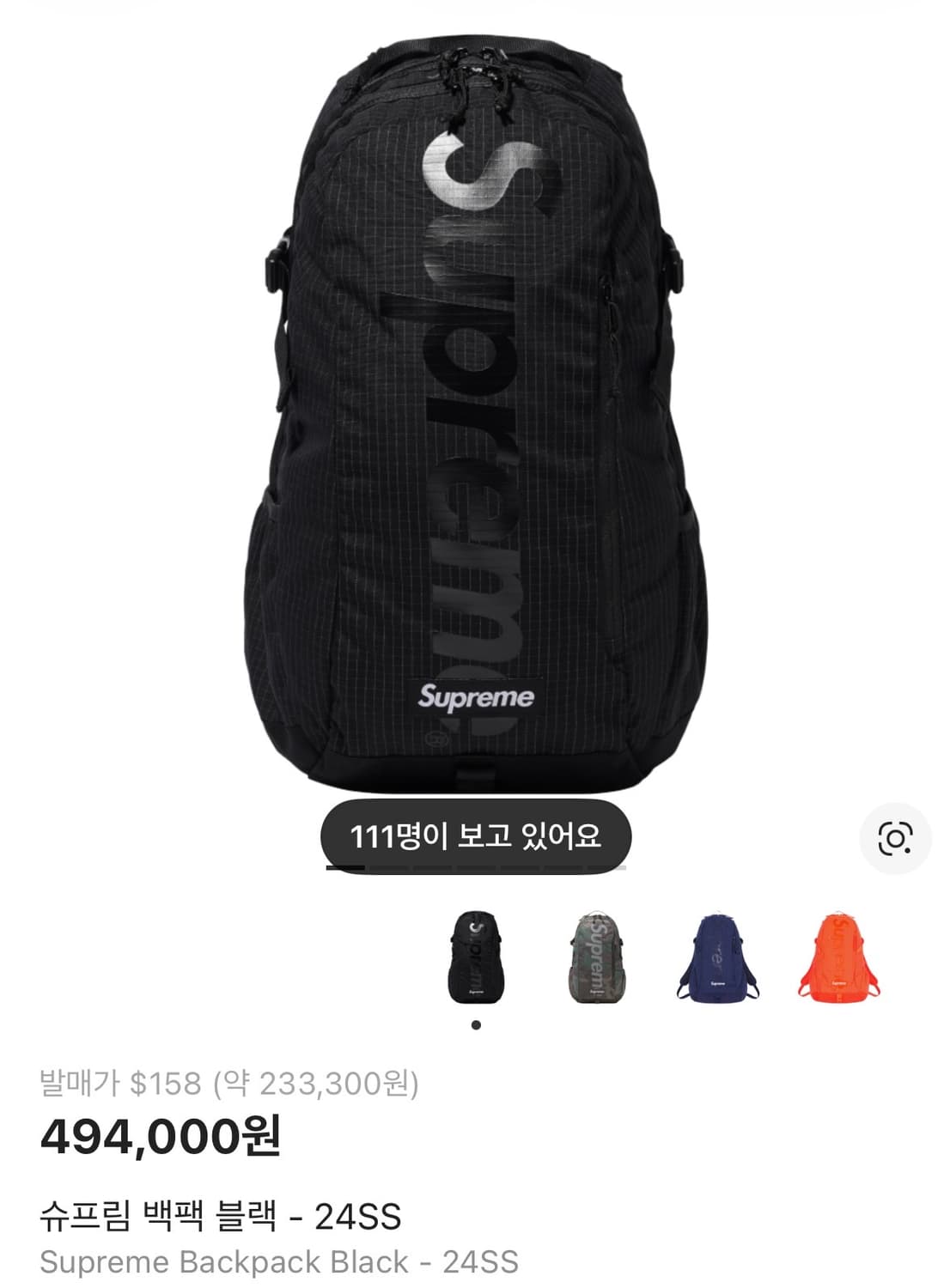Viewport: 950px width, 1288px height.
Task: Click the main black backpack product photo
Action: click(x=475, y=412)
